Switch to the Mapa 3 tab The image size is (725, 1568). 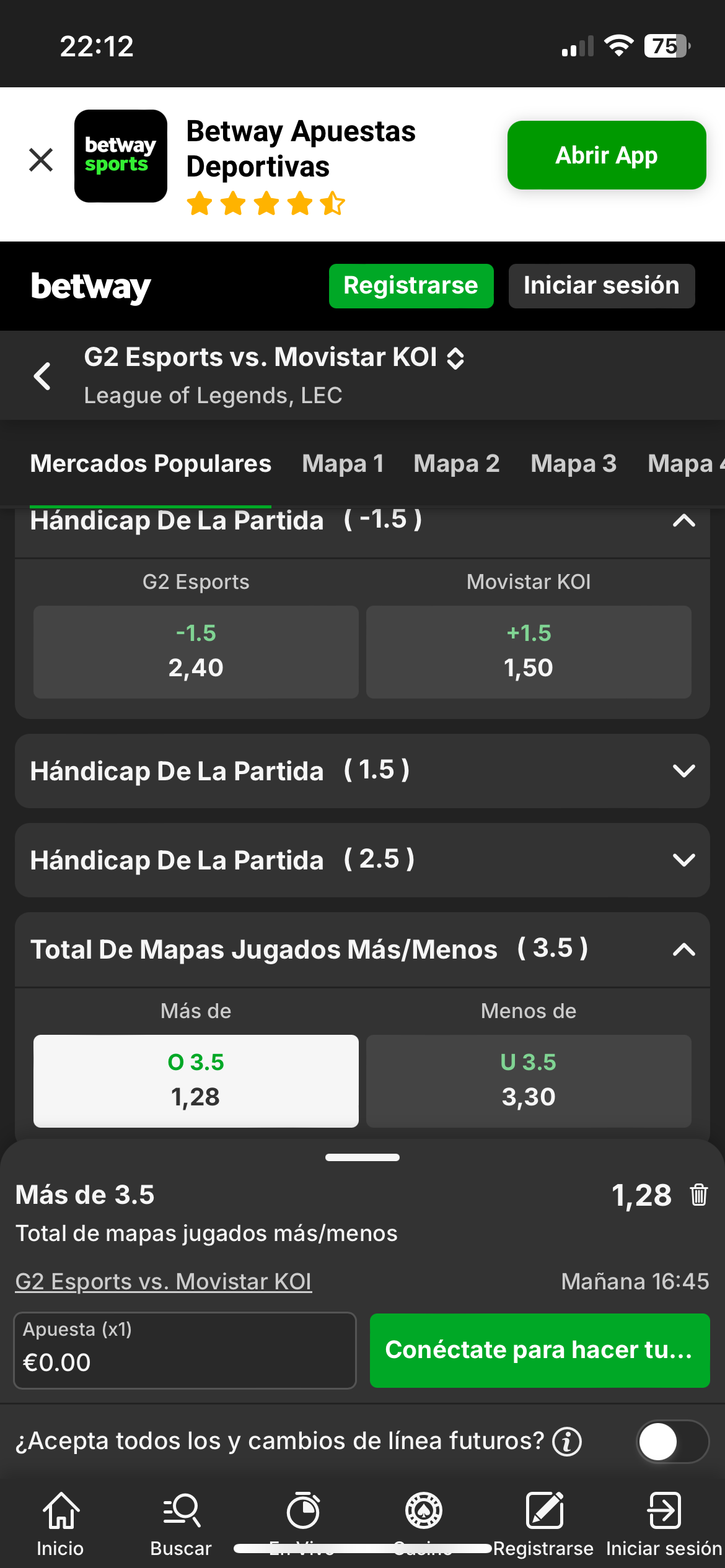pos(573,464)
